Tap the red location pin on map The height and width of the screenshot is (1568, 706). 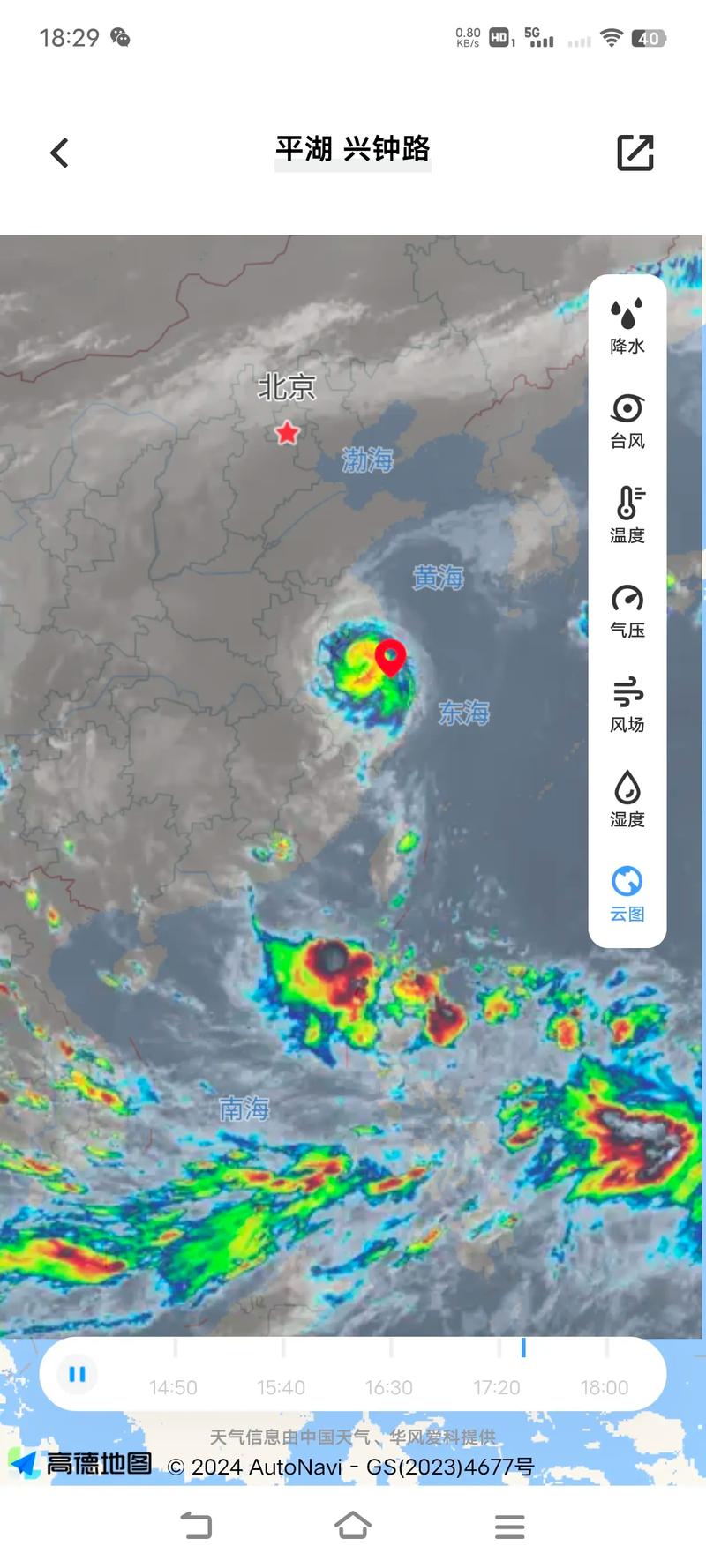tap(390, 657)
